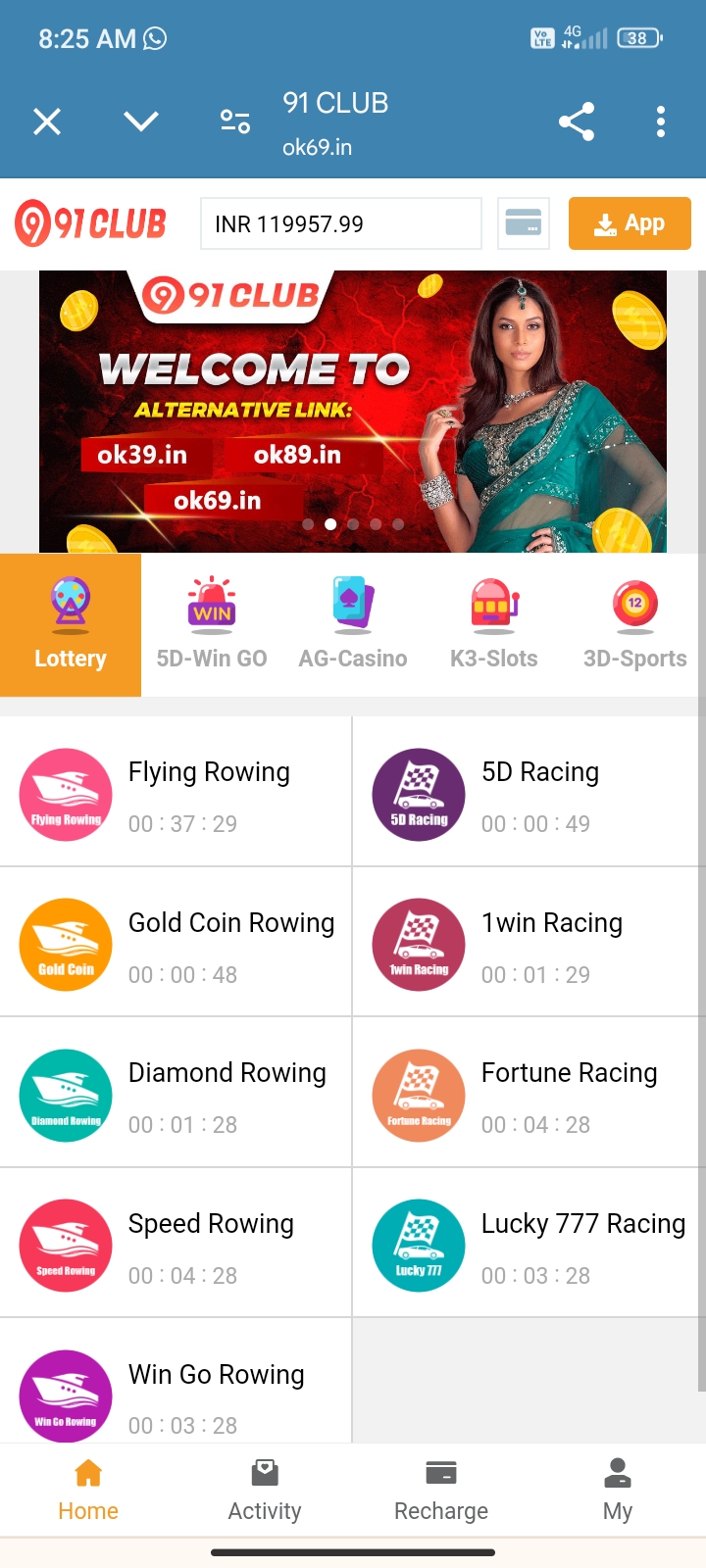Select the K3-Slots category
This screenshot has width=706, height=1568.
click(x=494, y=625)
